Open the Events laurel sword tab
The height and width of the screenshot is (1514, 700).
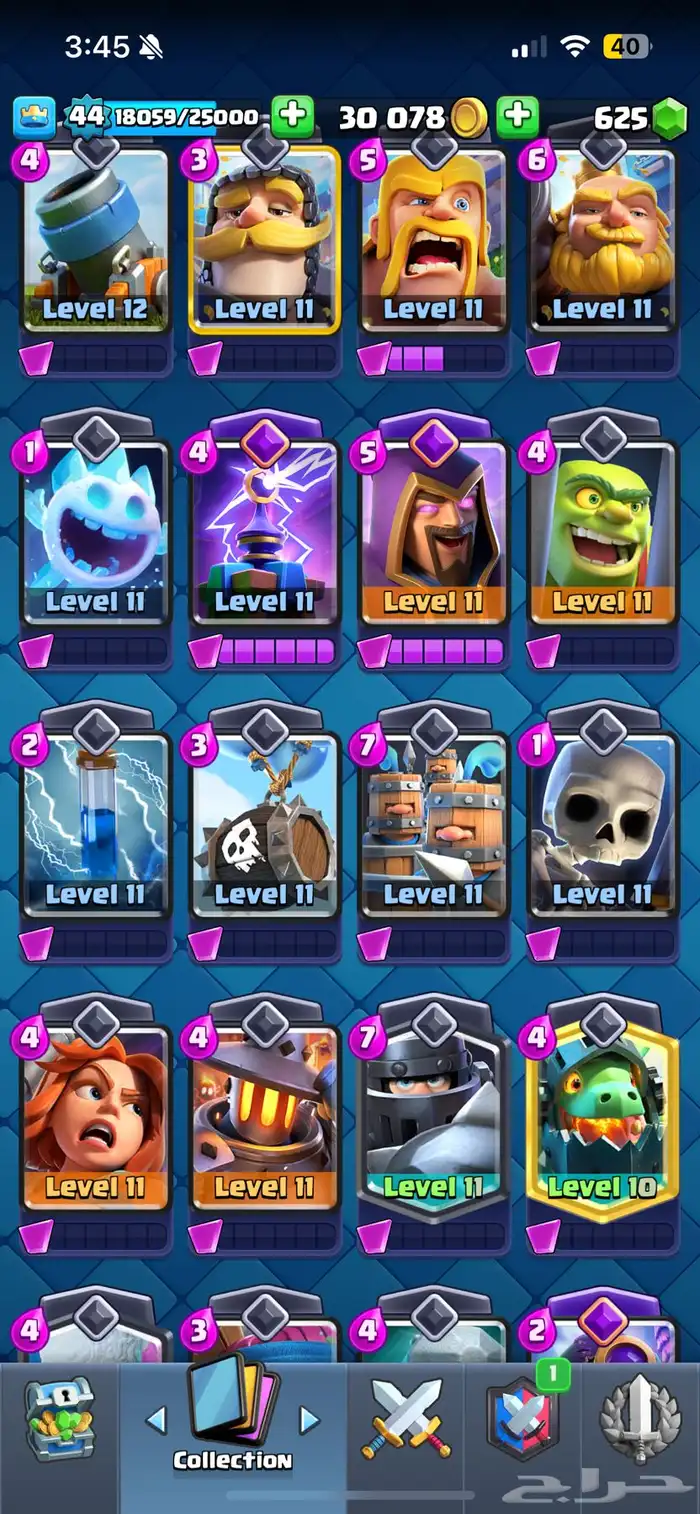coord(640,1420)
